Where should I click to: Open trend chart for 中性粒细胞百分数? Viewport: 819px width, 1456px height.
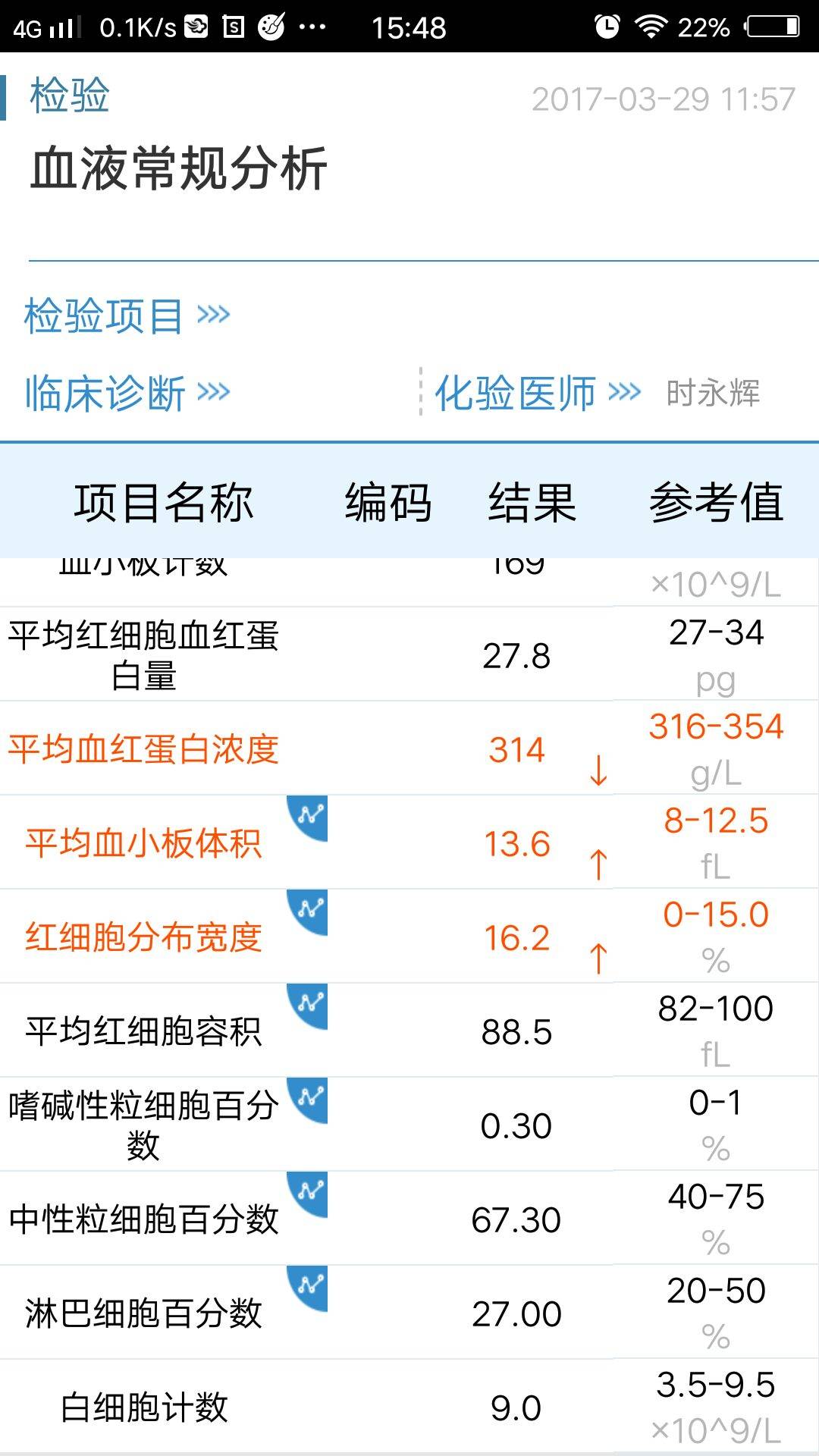(309, 1192)
